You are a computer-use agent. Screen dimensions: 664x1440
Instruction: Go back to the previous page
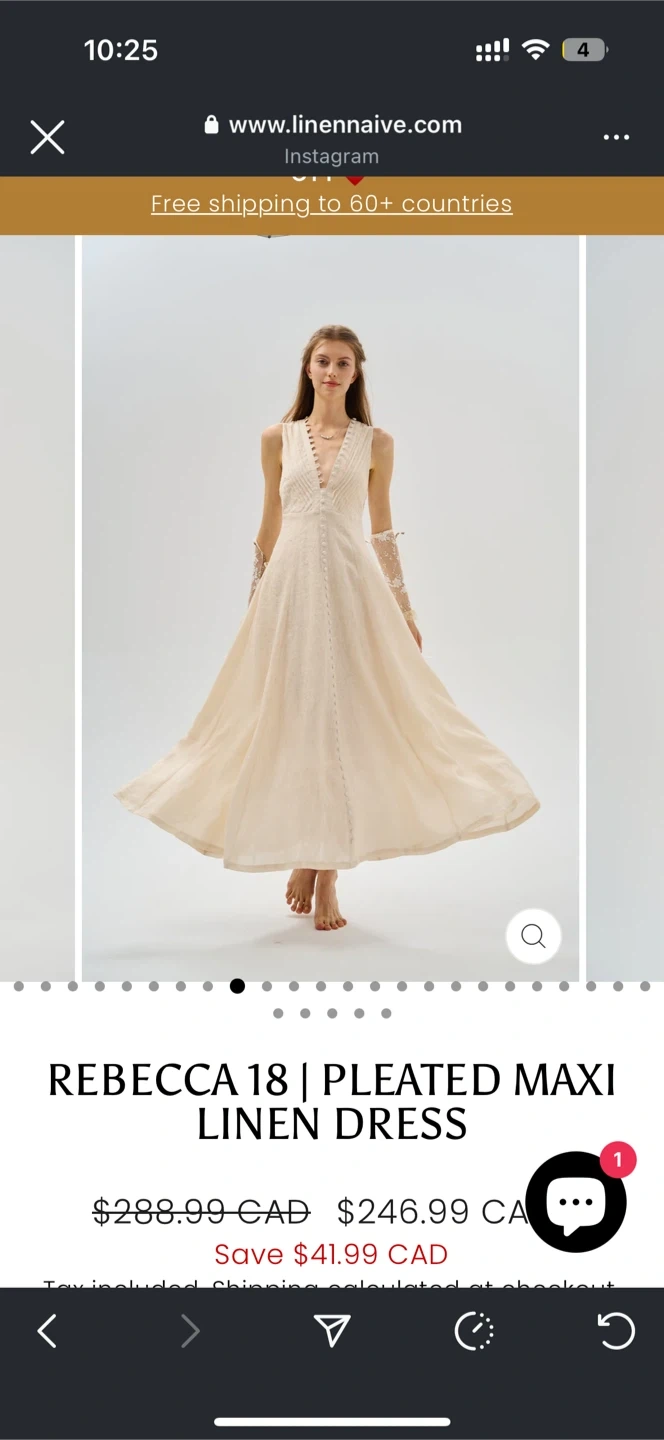pyautogui.click(x=46, y=1331)
